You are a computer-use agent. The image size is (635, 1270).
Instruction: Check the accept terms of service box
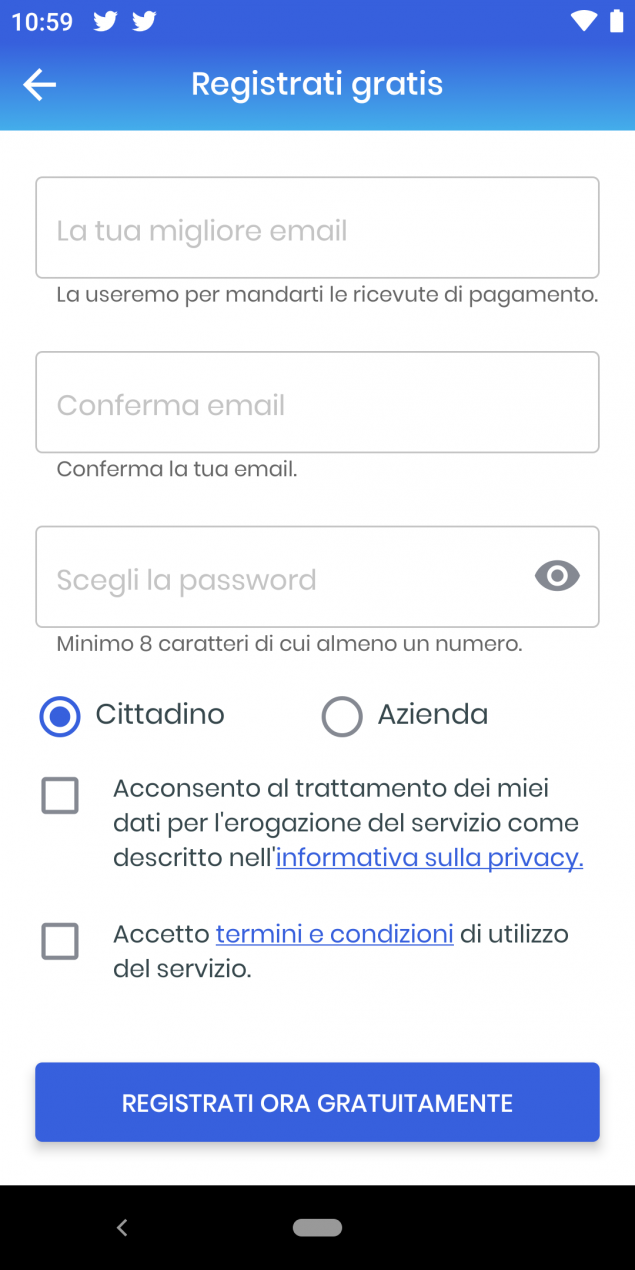[60, 941]
